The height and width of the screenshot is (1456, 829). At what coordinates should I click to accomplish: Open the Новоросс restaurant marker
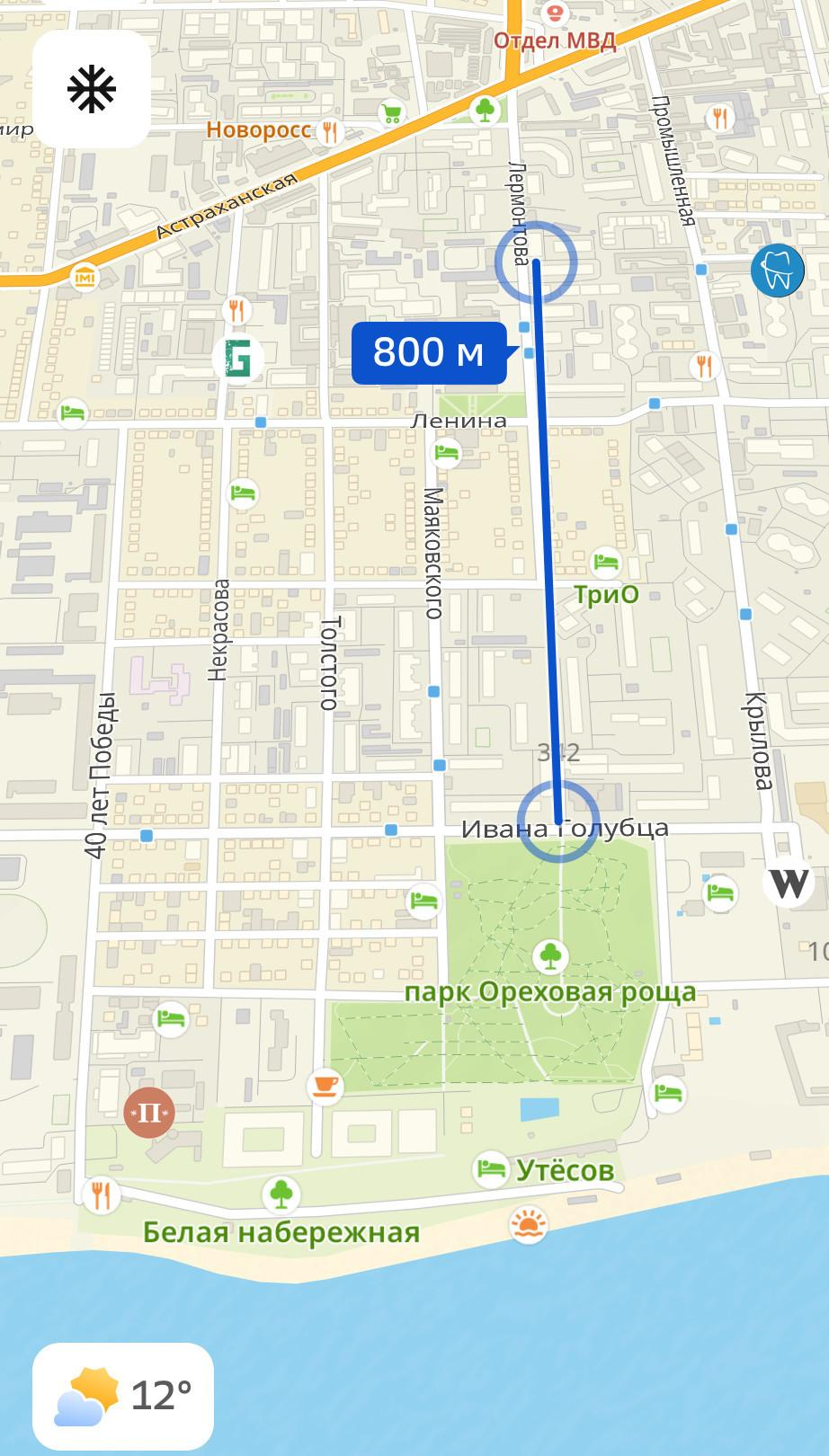tap(330, 131)
